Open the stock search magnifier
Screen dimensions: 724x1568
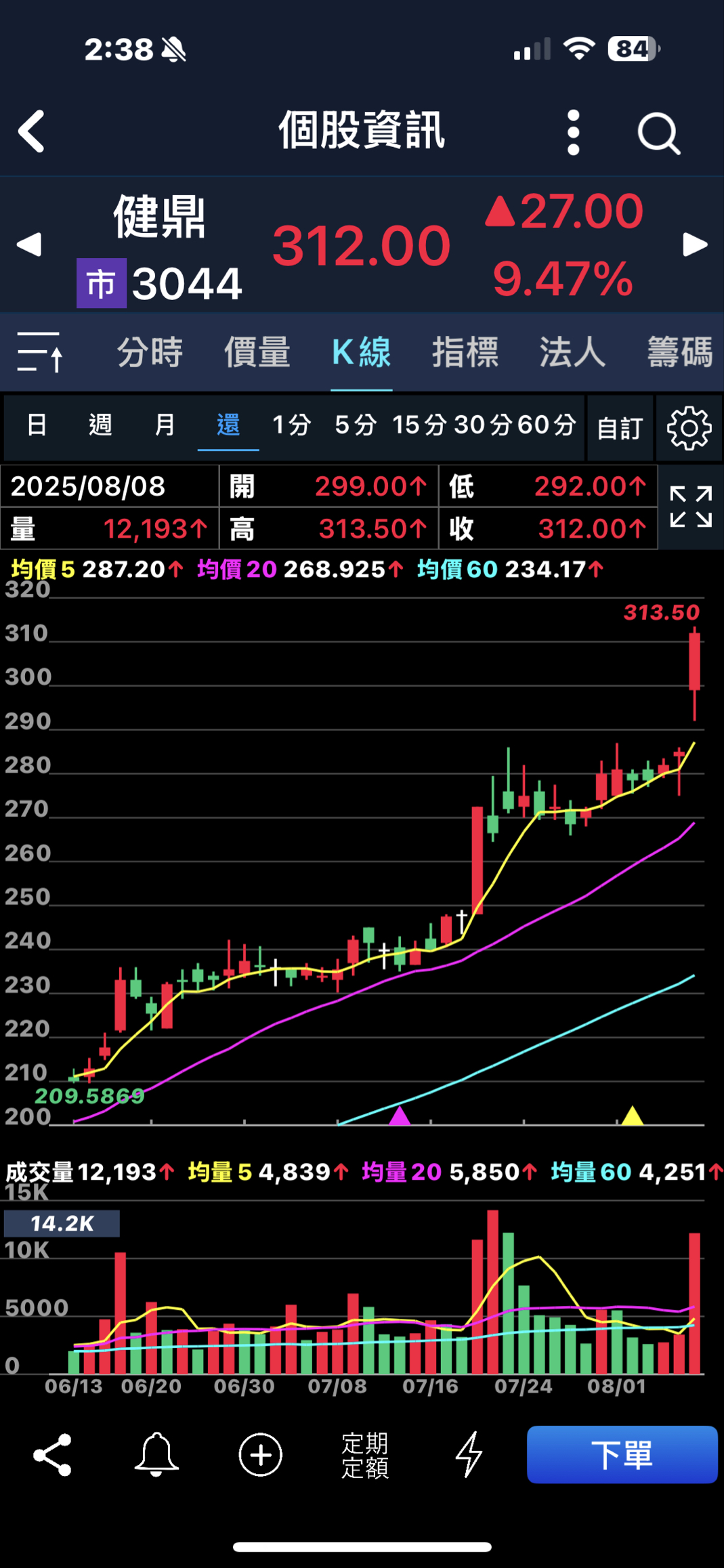point(658,133)
